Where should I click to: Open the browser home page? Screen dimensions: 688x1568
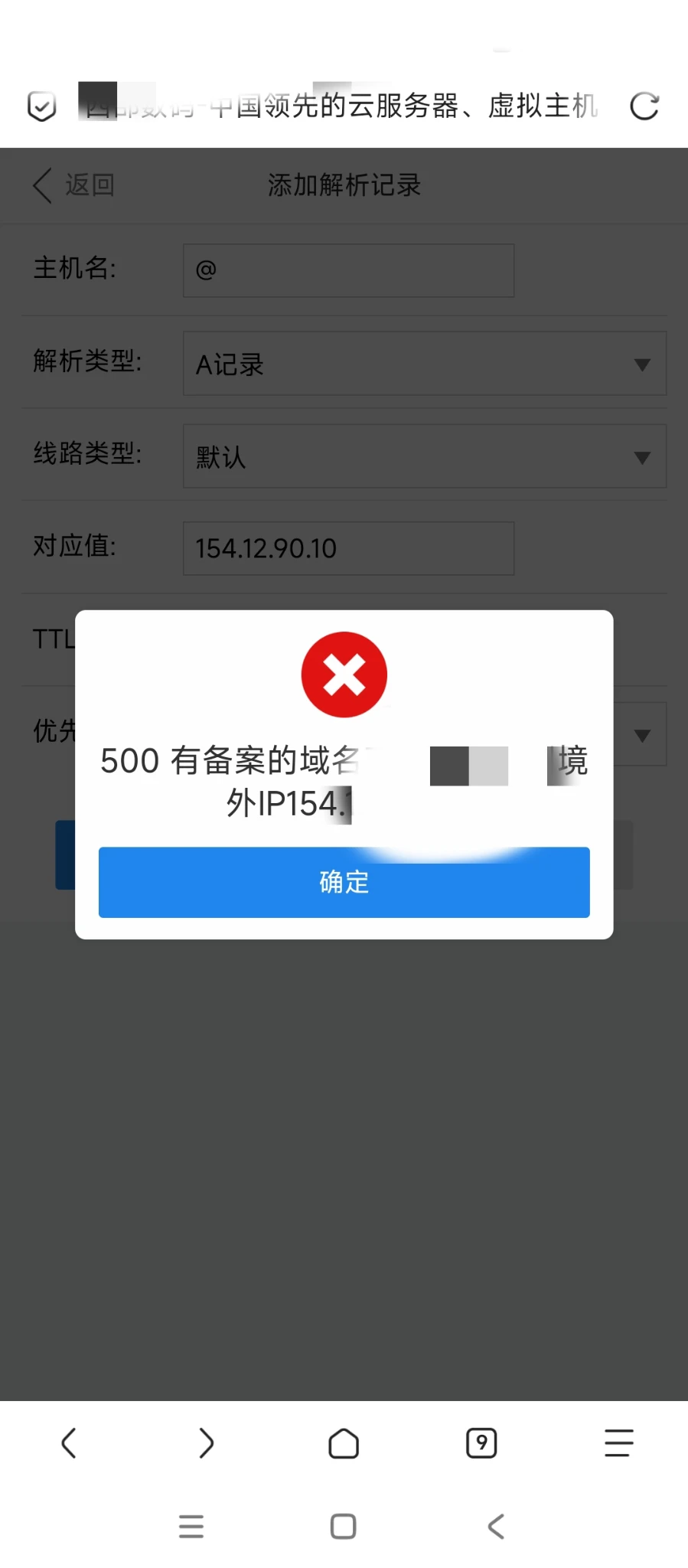[x=344, y=1443]
